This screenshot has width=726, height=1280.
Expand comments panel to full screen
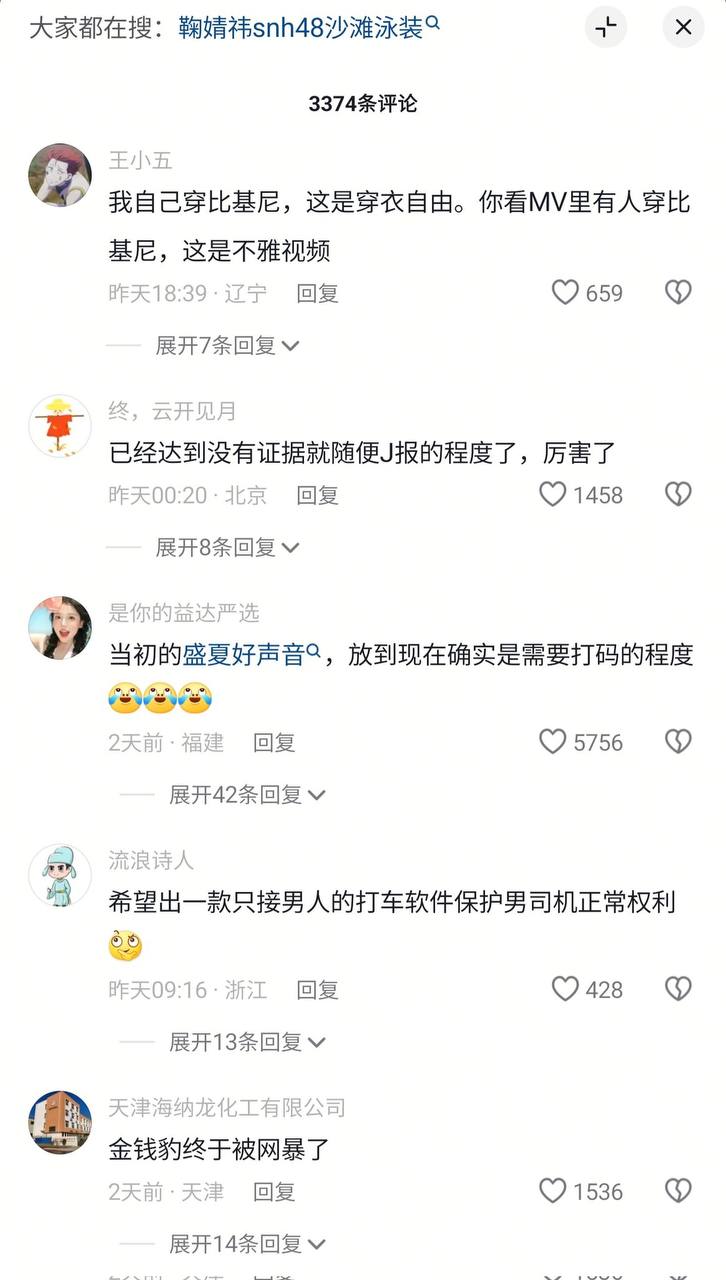(x=606, y=27)
